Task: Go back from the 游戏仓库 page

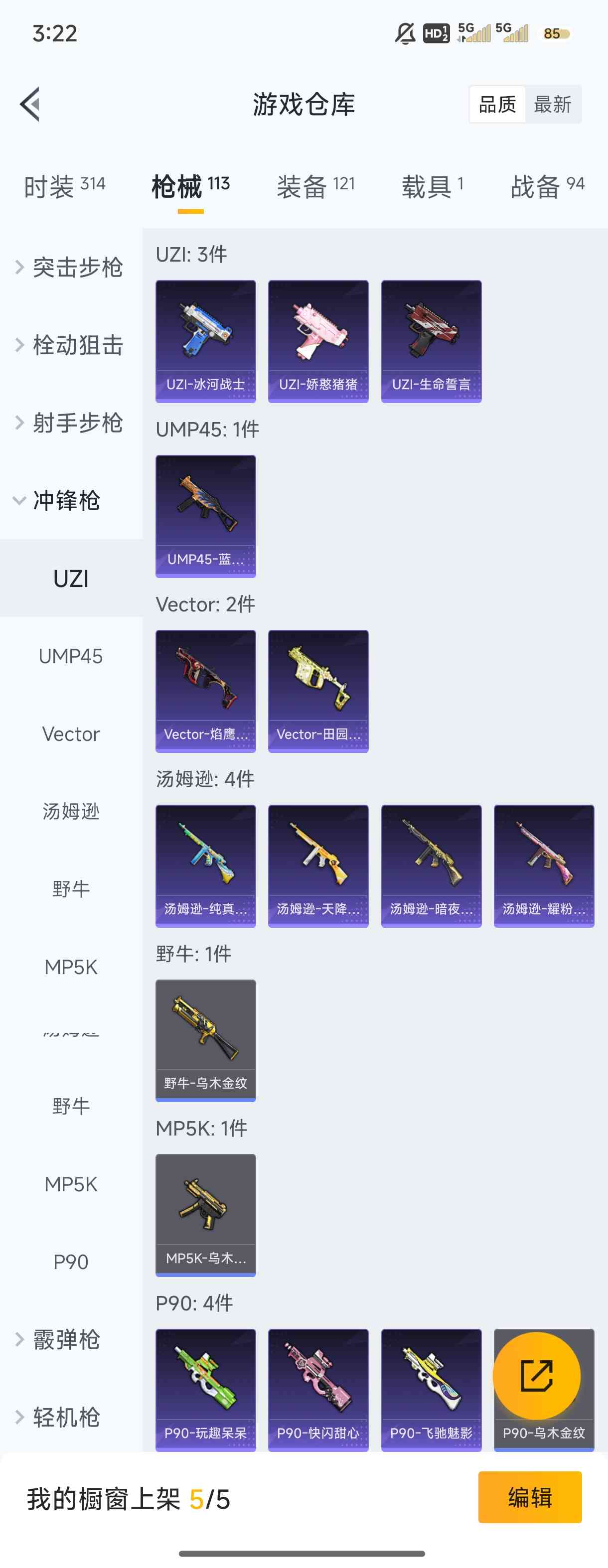Action: click(x=30, y=104)
